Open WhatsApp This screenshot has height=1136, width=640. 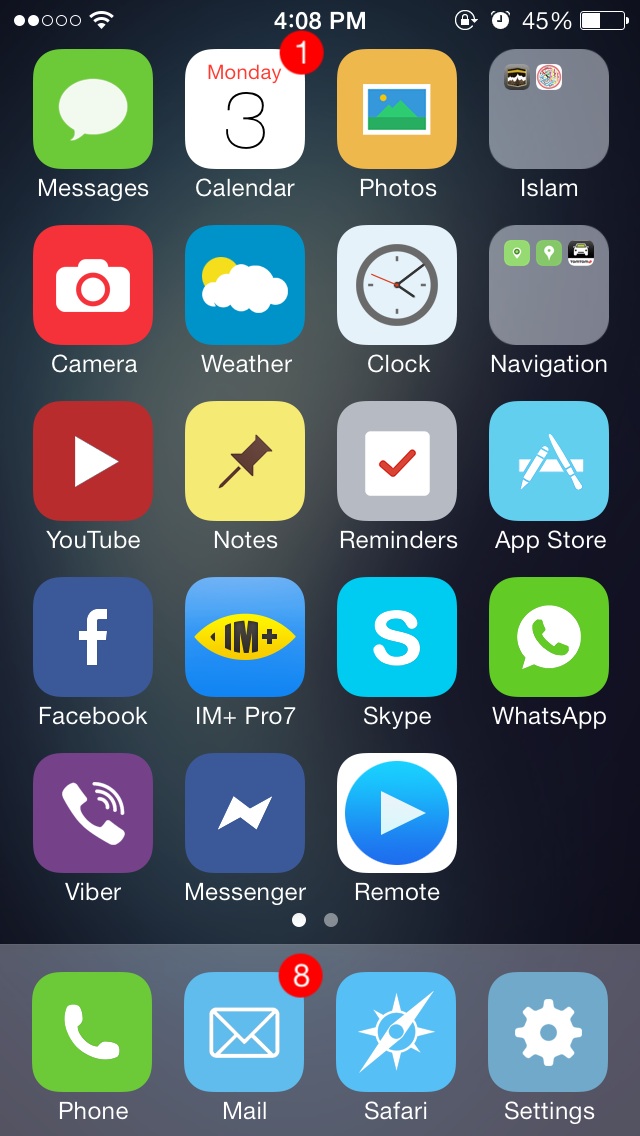(x=549, y=638)
